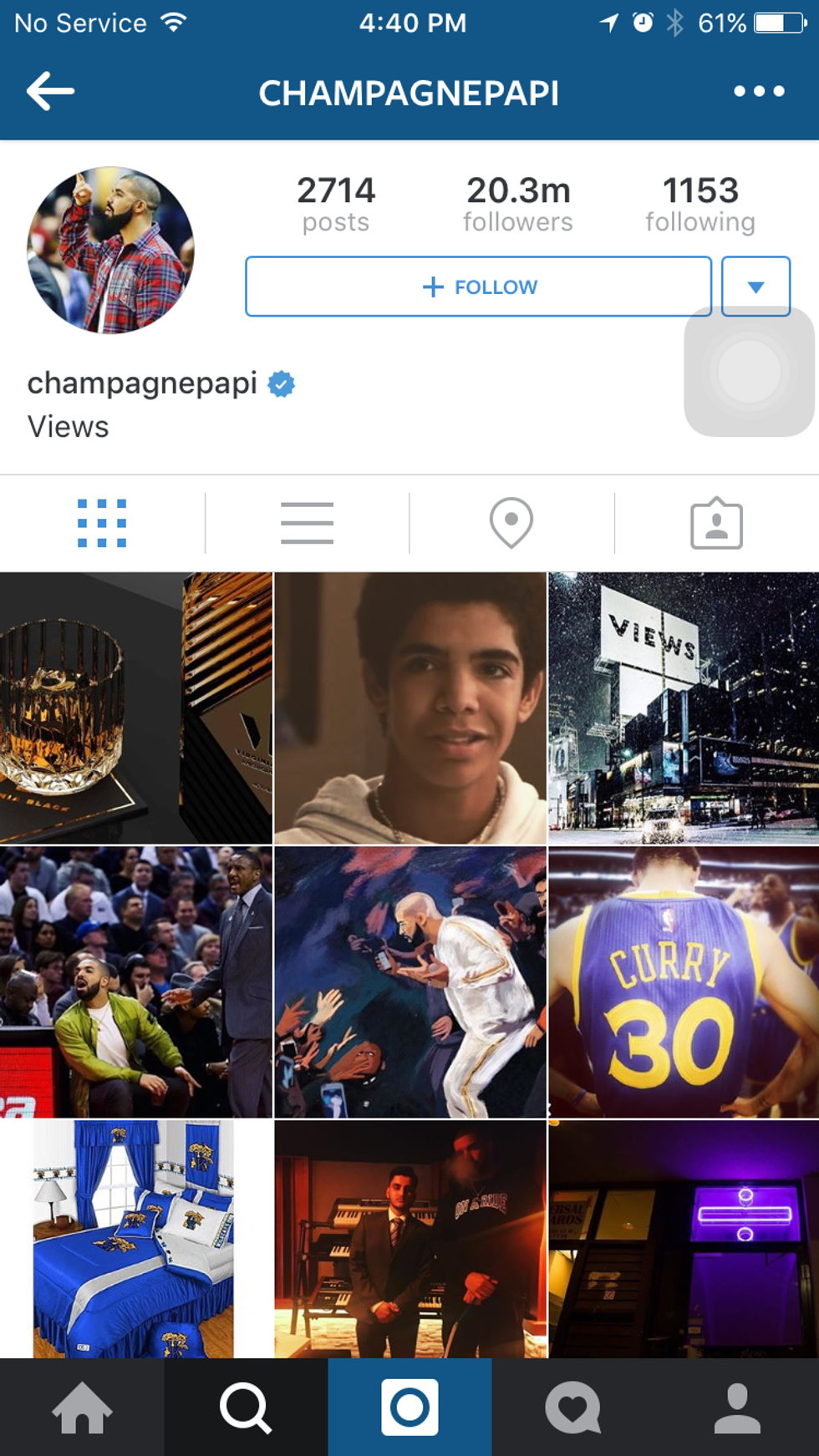819x1456 pixels.
Task: Open the photo map tab
Action: click(x=511, y=524)
